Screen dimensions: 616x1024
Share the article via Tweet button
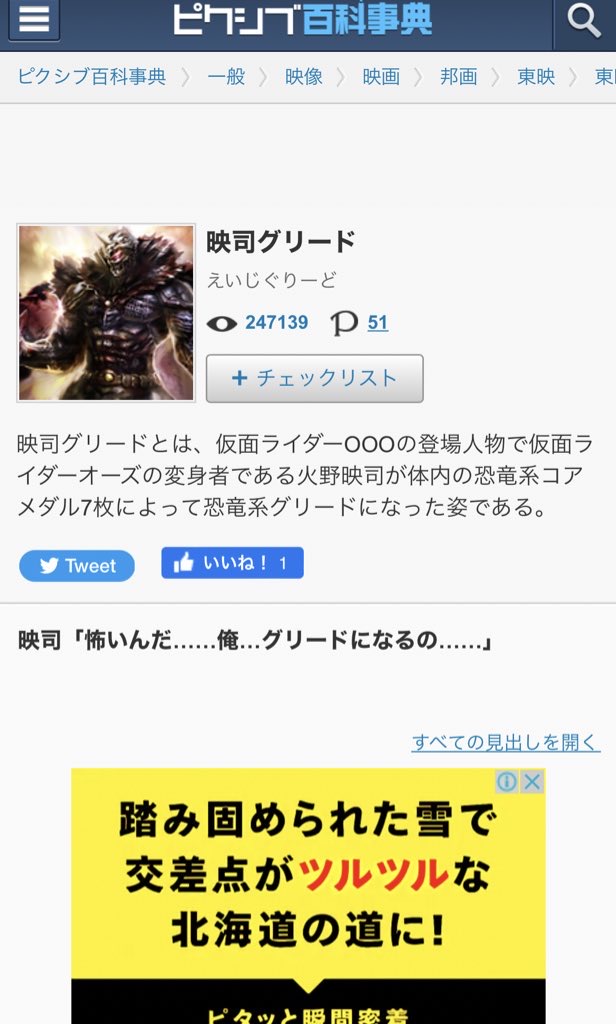point(77,566)
